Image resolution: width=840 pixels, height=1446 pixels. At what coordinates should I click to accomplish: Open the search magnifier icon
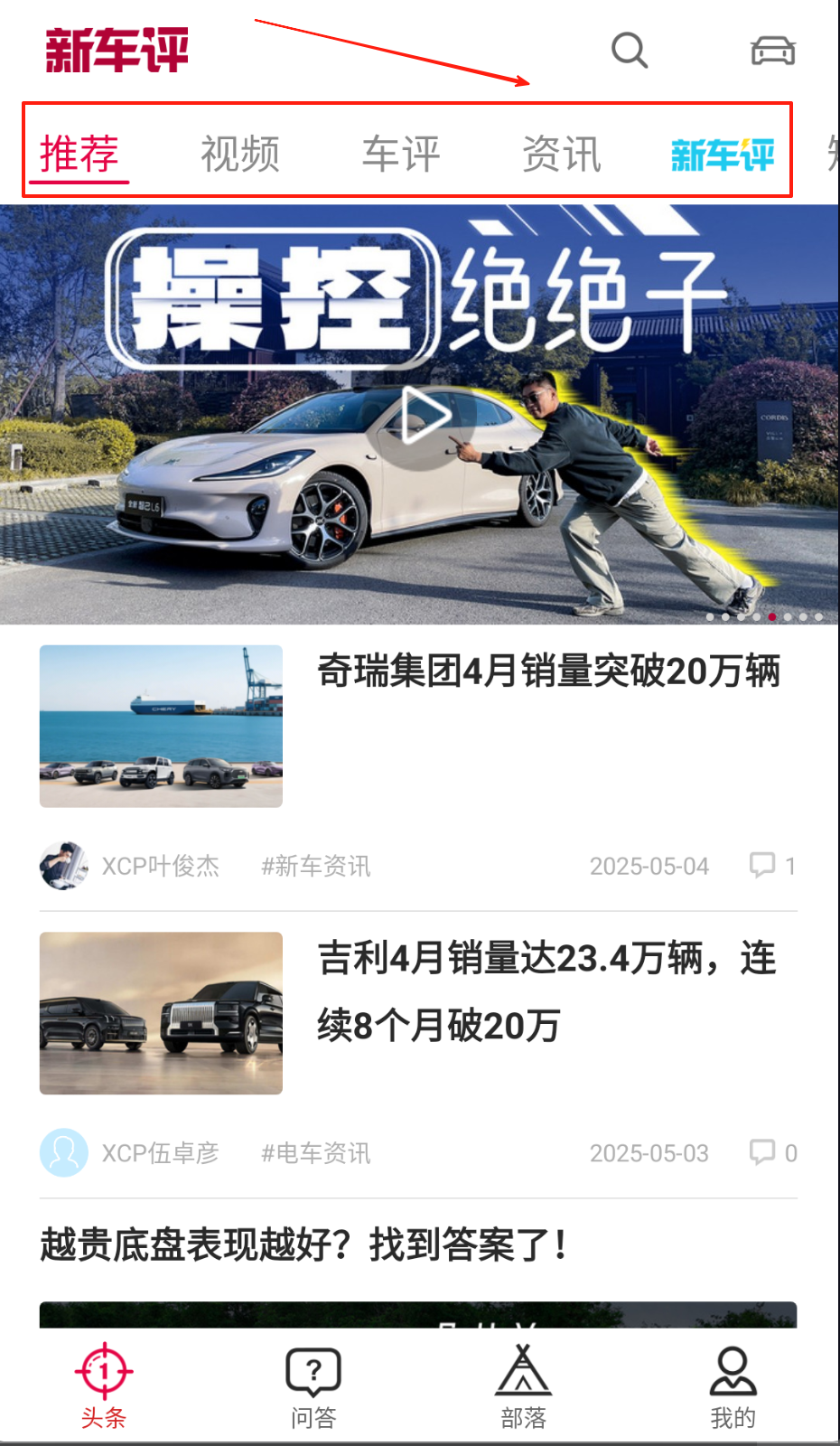630,51
